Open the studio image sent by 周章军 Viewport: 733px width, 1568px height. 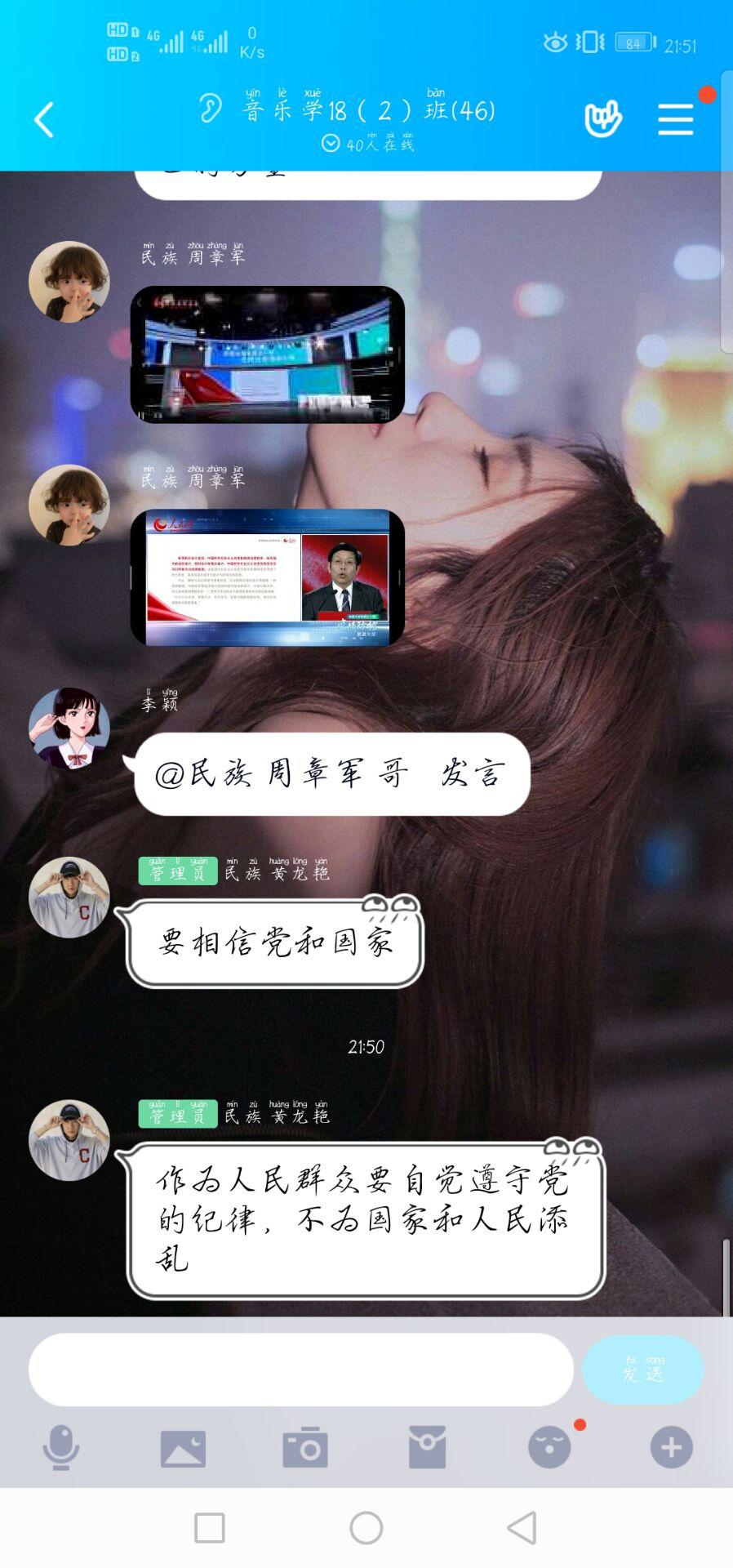pos(267,354)
